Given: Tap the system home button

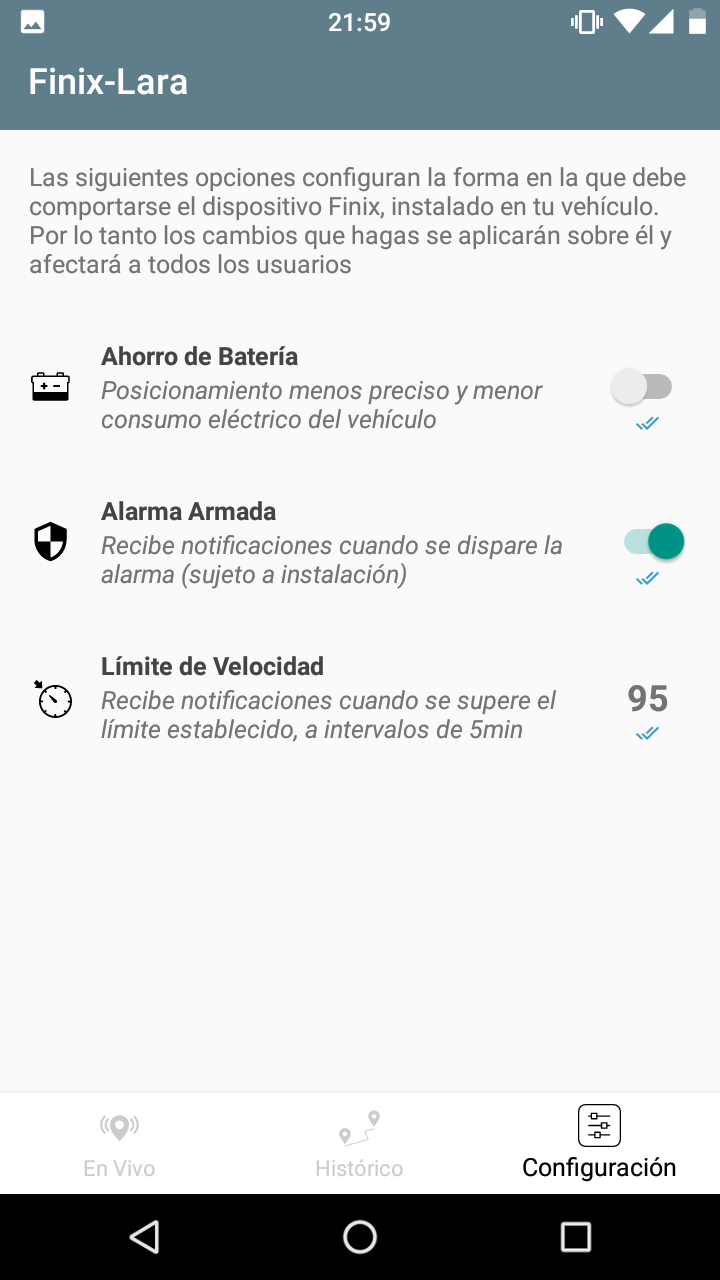Looking at the screenshot, I should [x=360, y=1237].
